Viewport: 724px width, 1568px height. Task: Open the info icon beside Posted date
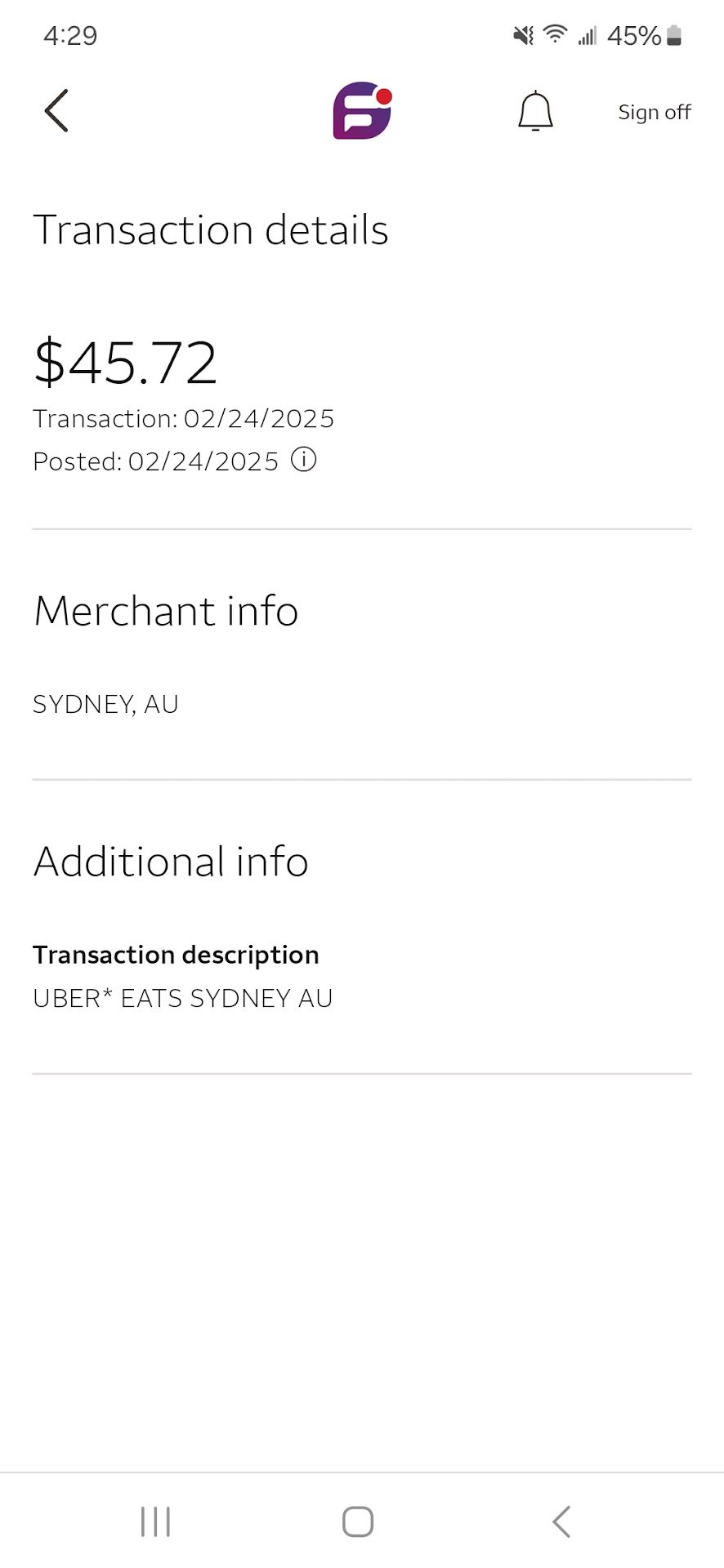[x=304, y=460]
